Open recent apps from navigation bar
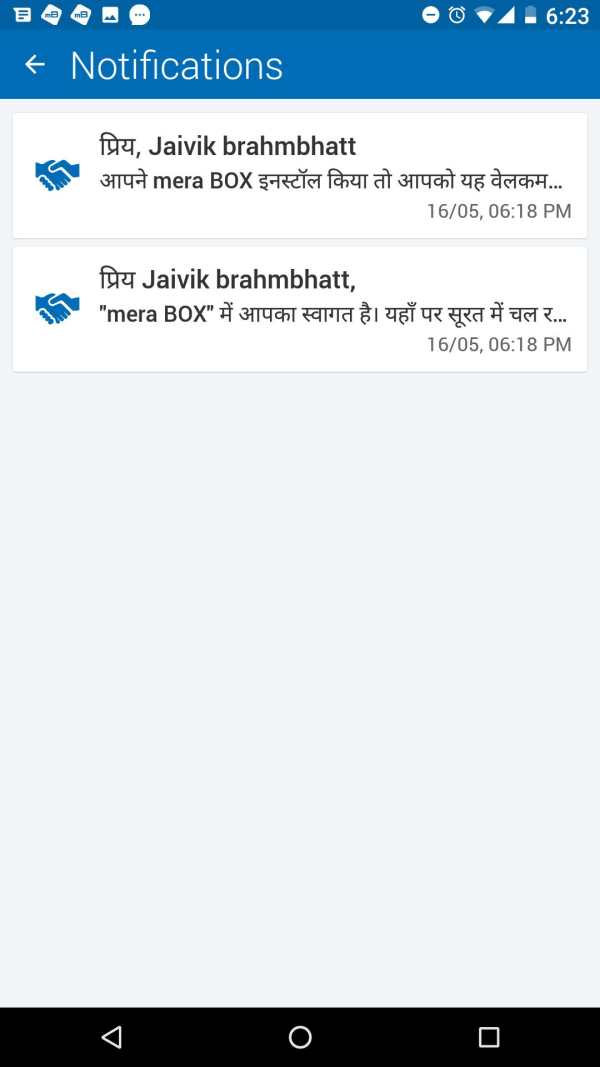This screenshot has width=600, height=1067. [x=488, y=1037]
